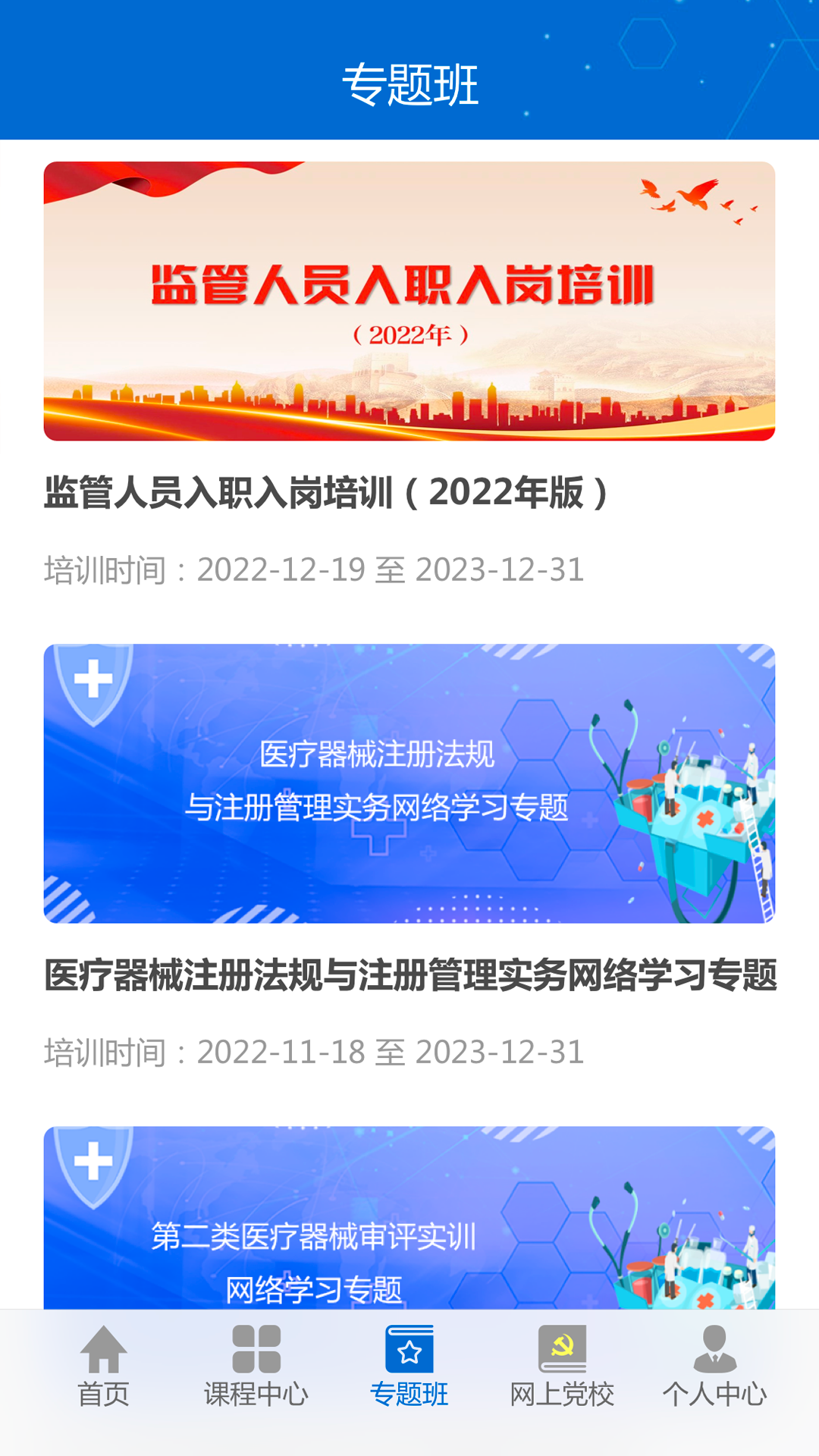Click the 专题班 page title
Screen dimensions: 819x1456
click(409, 83)
